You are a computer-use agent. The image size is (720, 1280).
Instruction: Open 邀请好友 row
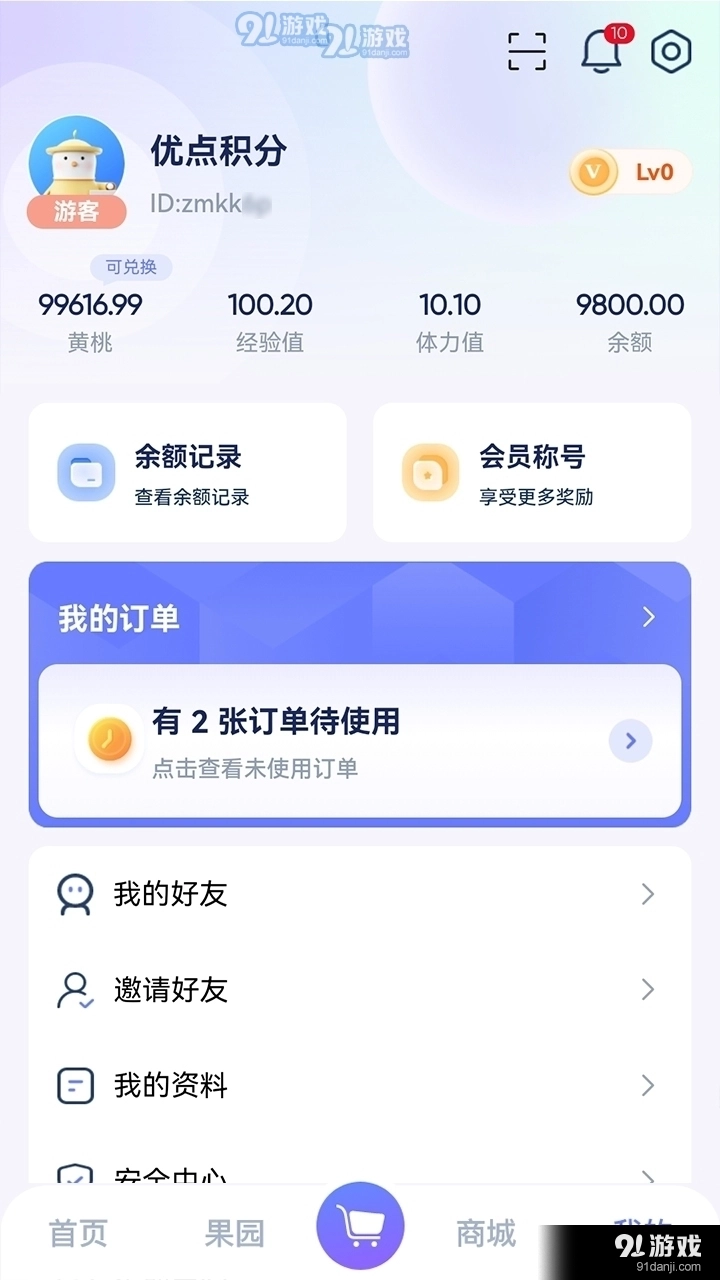pyautogui.click(x=360, y=990)
